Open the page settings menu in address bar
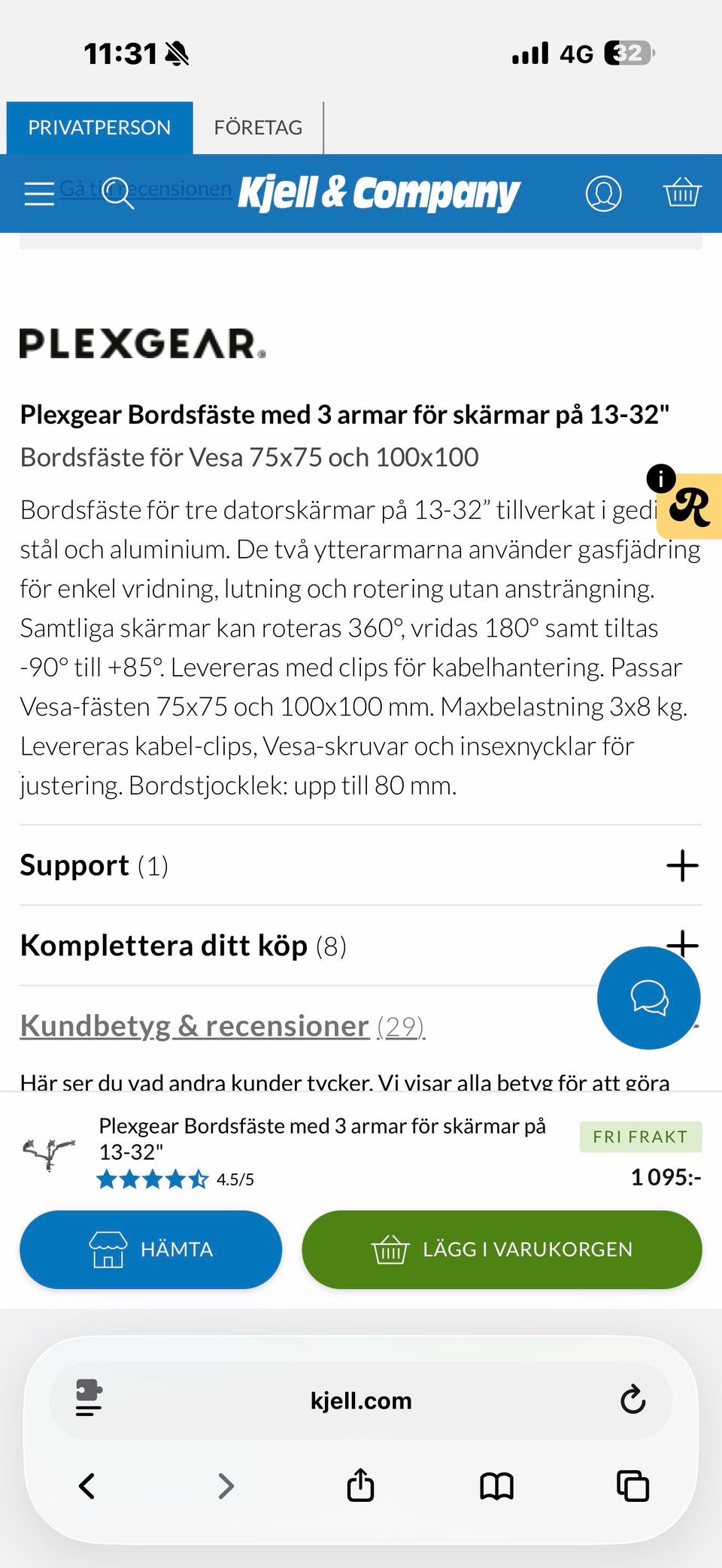722x1568 pixels. tap(89, 1400)
